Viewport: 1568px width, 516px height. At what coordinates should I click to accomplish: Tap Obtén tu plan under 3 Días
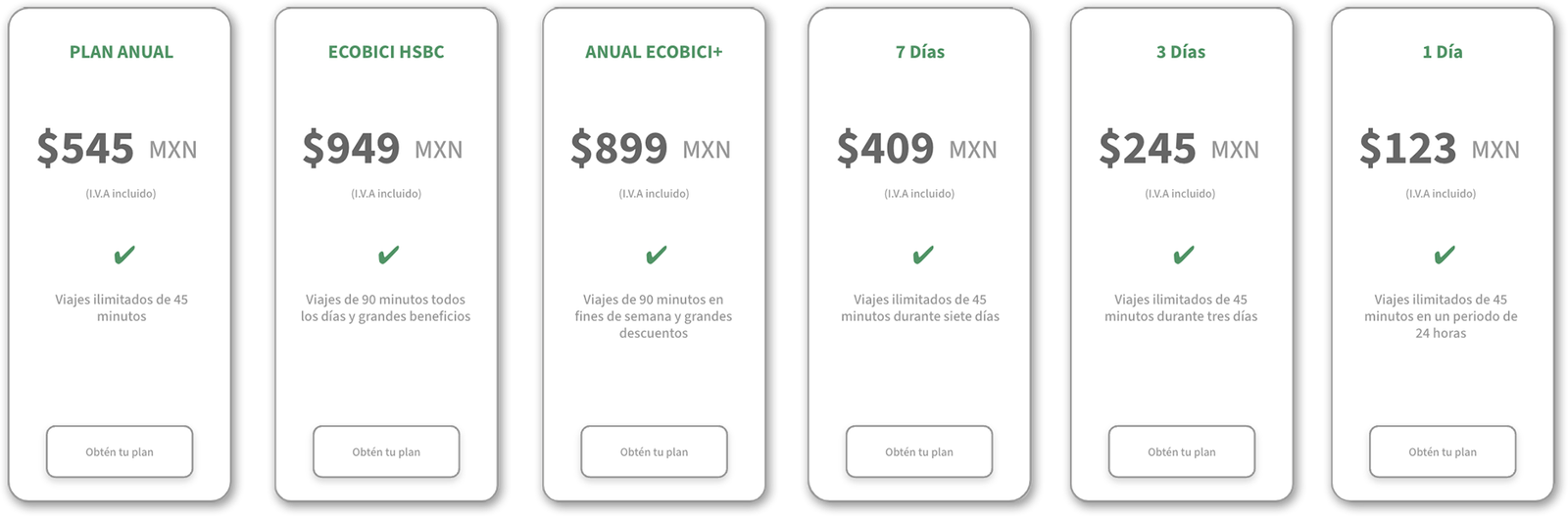[1182, 451]
